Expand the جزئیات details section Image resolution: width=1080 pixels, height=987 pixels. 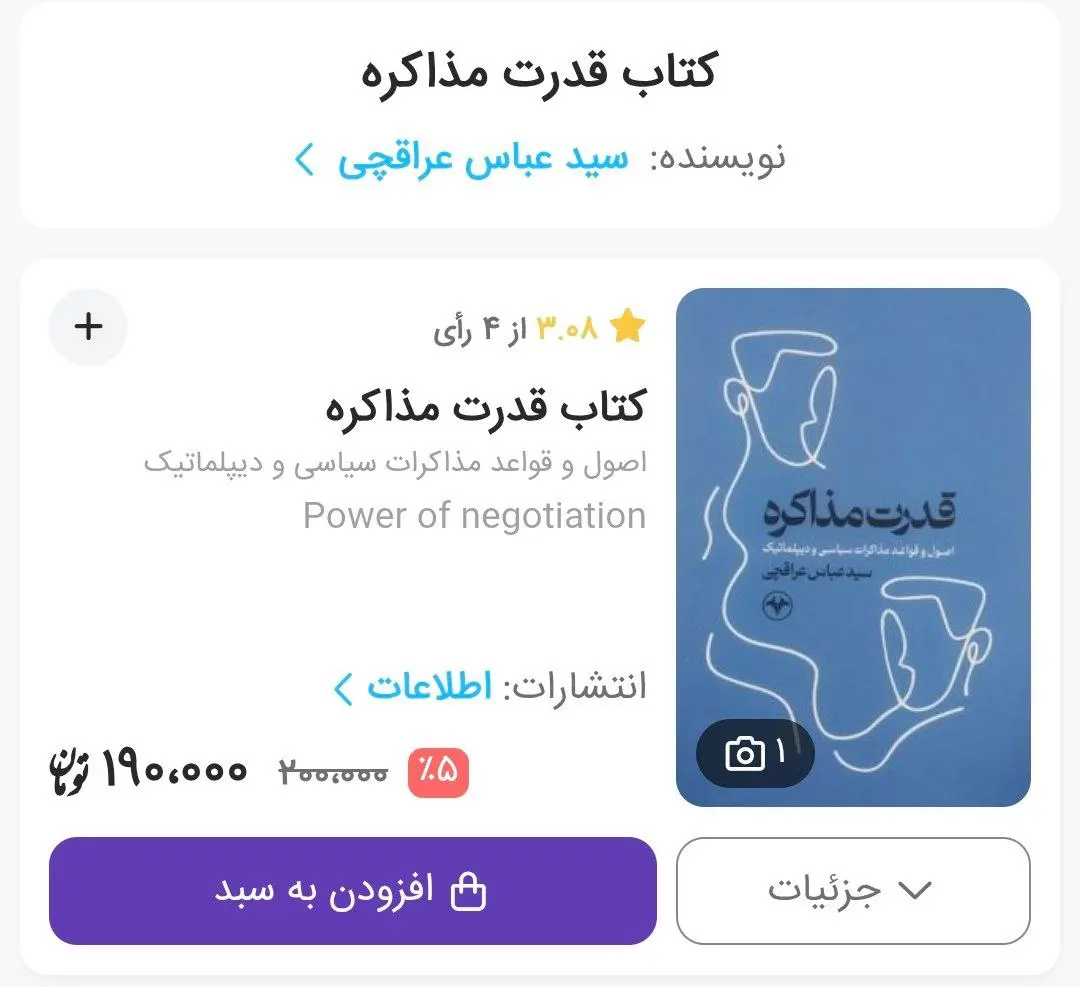pyautogui.click(x=852, y=891)
